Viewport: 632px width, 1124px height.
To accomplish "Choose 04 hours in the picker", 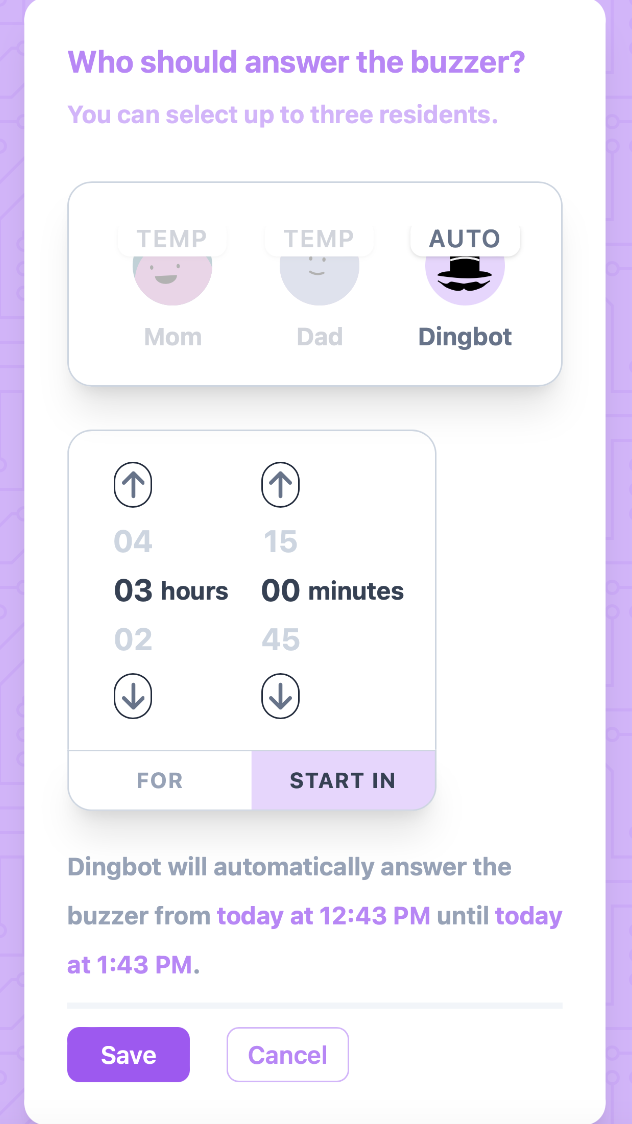I will tap(133, 542).
